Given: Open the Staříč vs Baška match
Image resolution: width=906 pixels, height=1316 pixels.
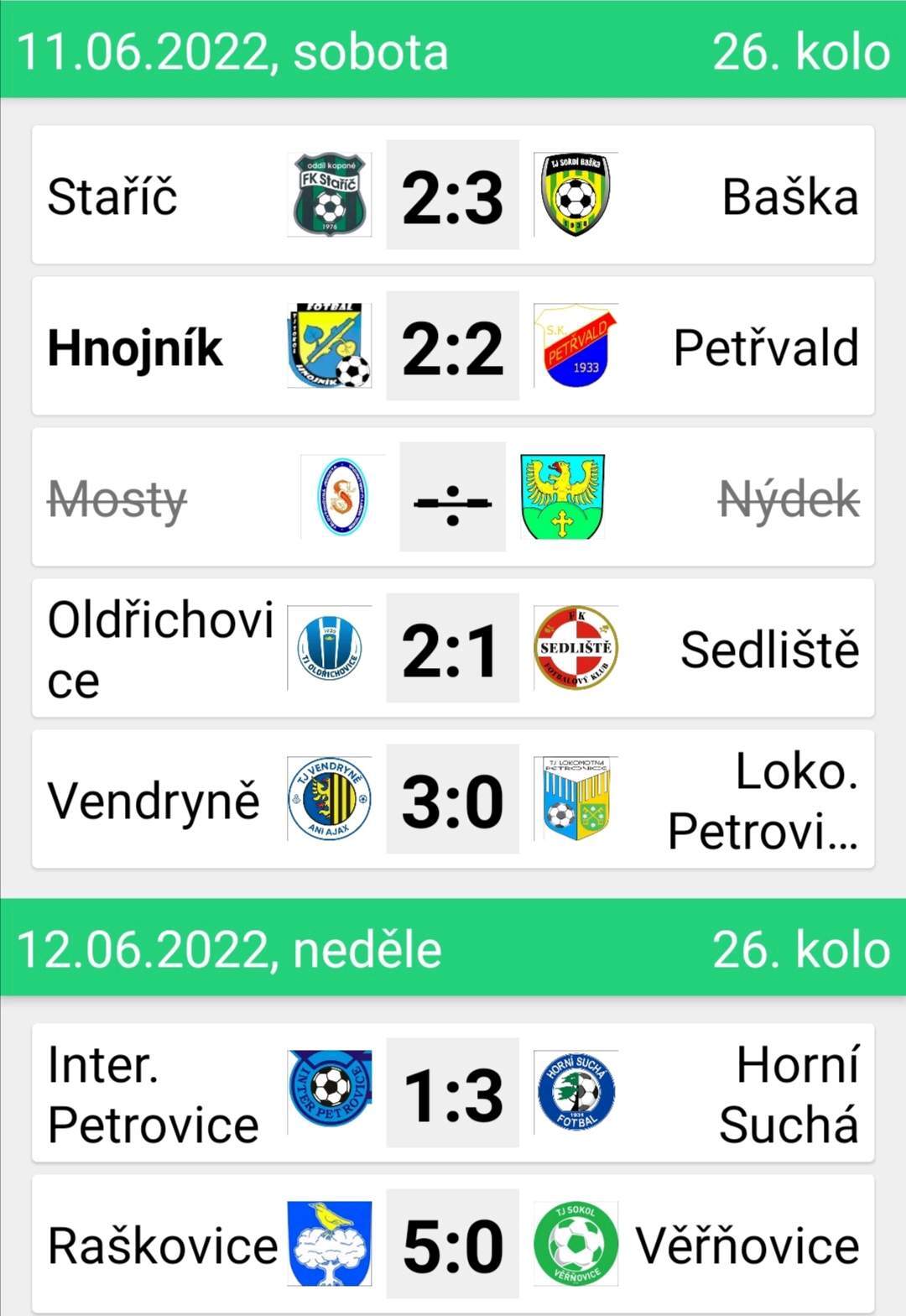Looking at the screenshot, I should (x=453, y=196).
